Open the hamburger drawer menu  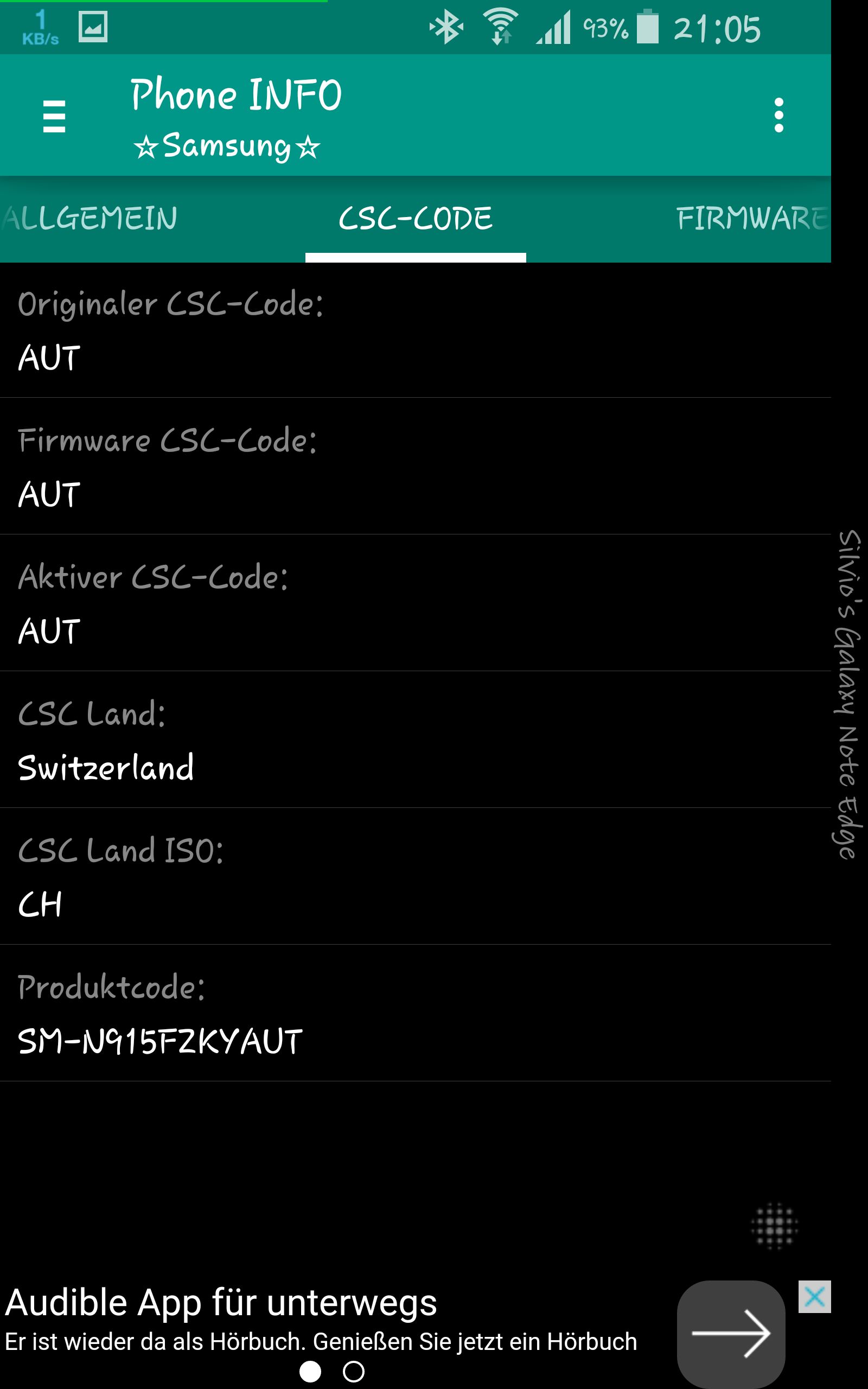pos(54,116)
